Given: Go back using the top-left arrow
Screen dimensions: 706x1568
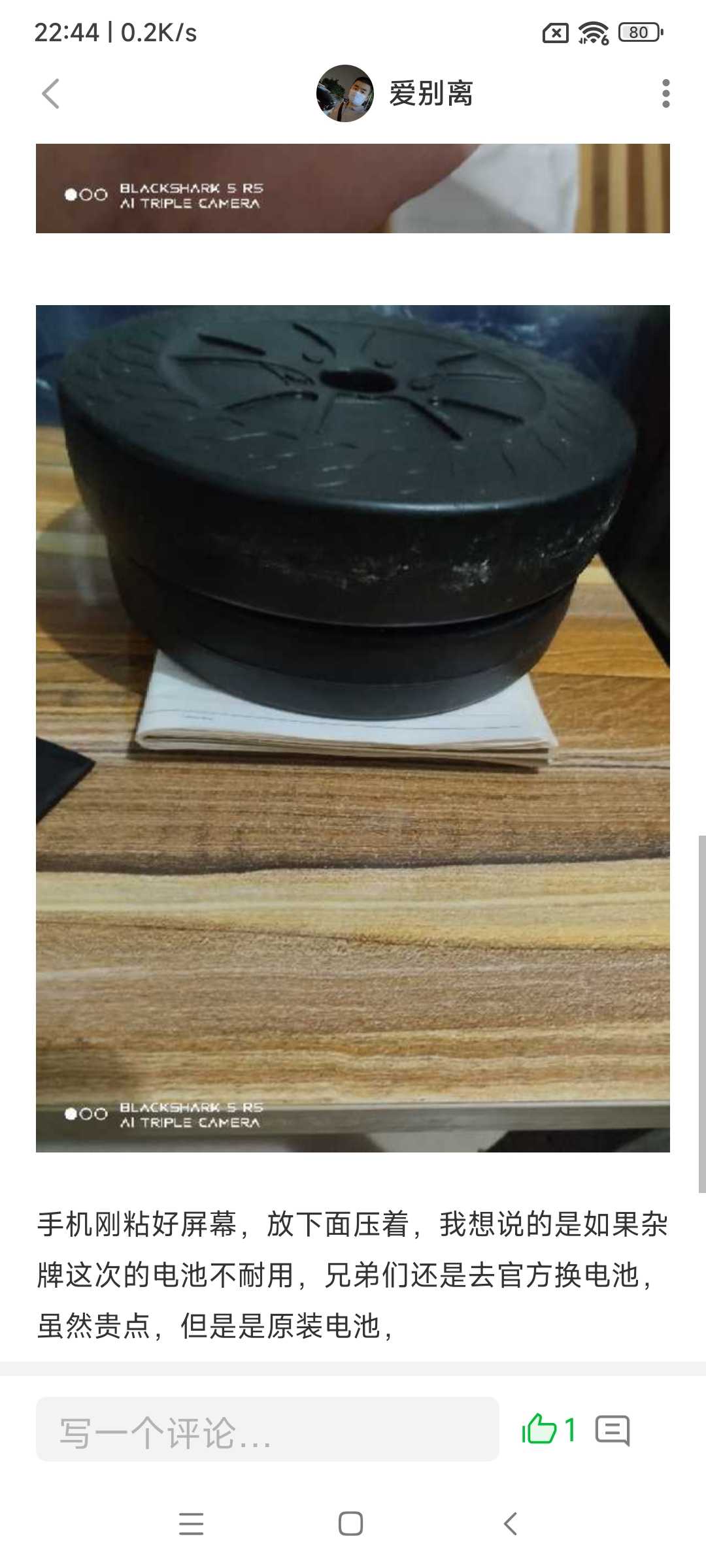Looking at the screenshot, I should (51, 93).
